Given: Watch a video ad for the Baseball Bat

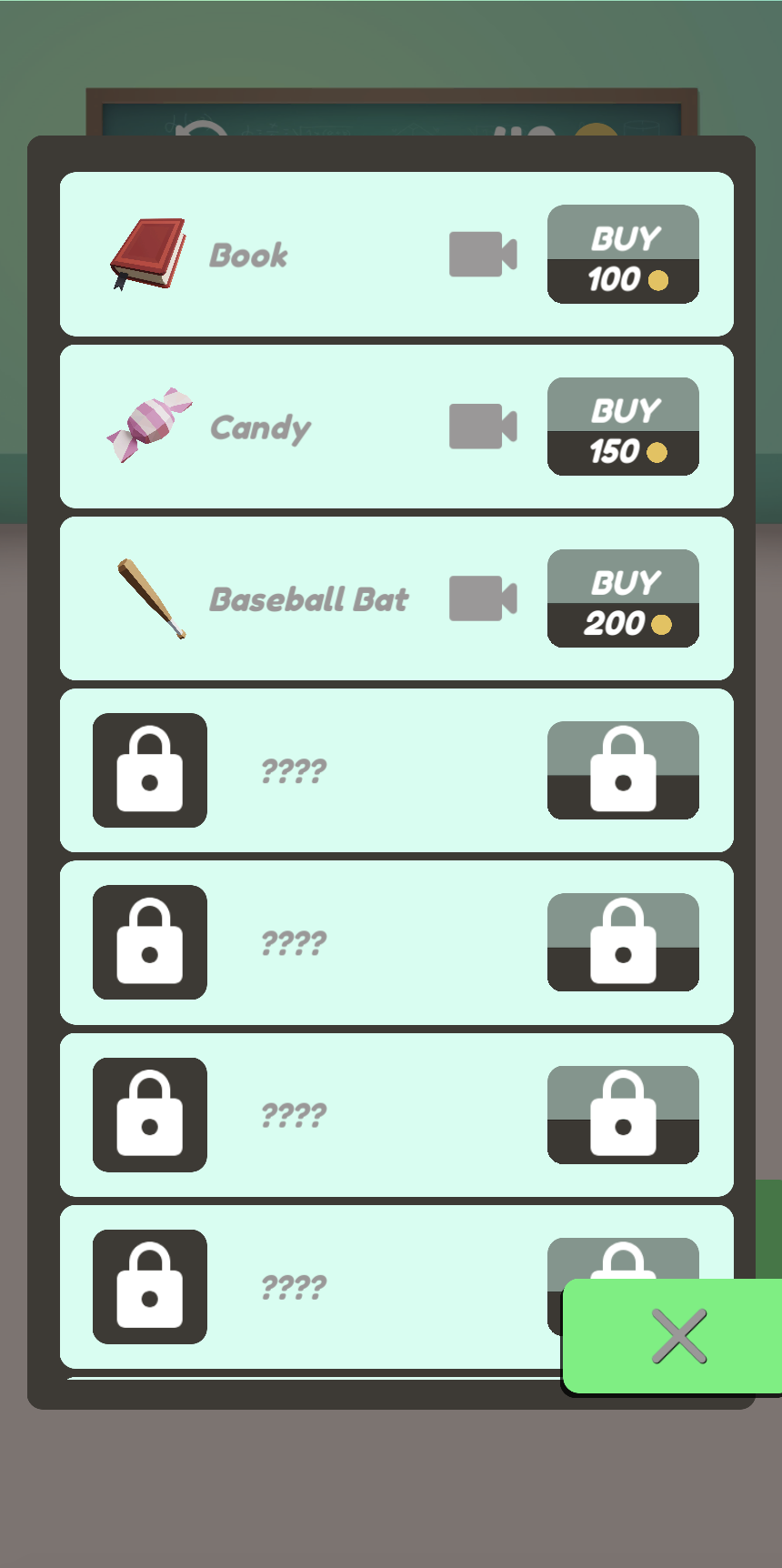Looking at the screenshot, I should 483,598.
